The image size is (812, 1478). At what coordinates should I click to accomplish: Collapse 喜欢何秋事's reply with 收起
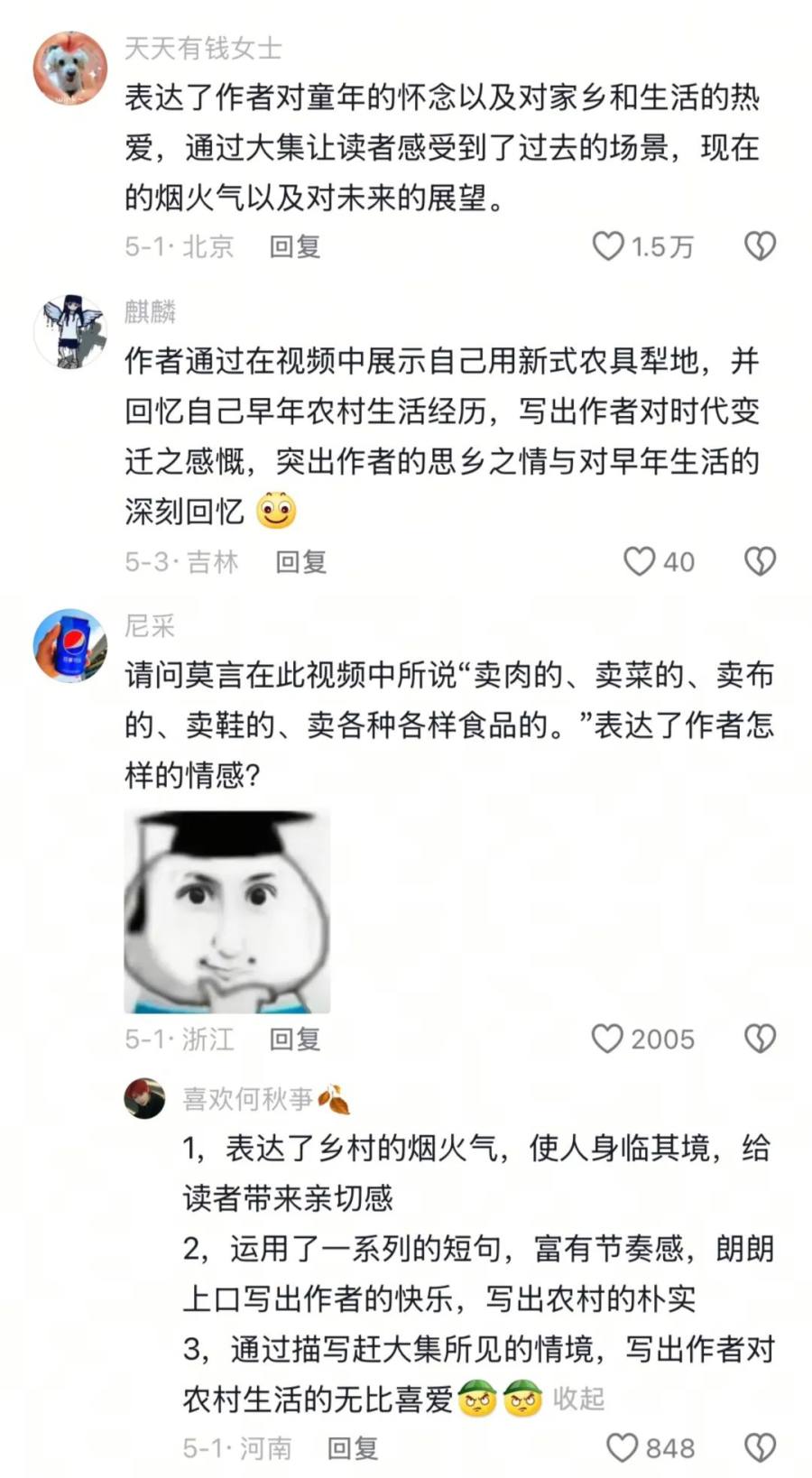coord(578,1399)
